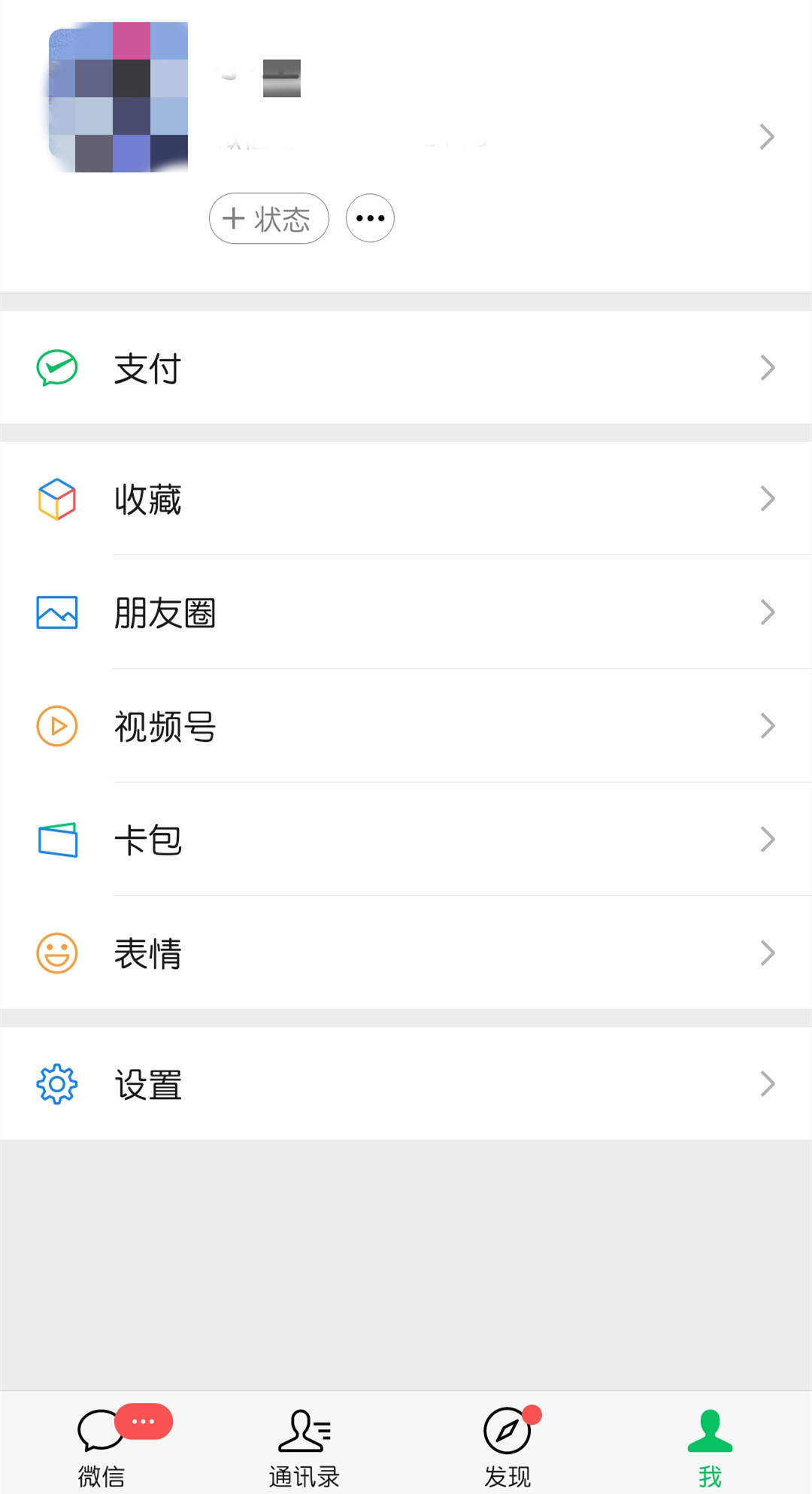Open 视频号 Channels
This screenshot has height=1494, width=812.
[x=406, y=726]
